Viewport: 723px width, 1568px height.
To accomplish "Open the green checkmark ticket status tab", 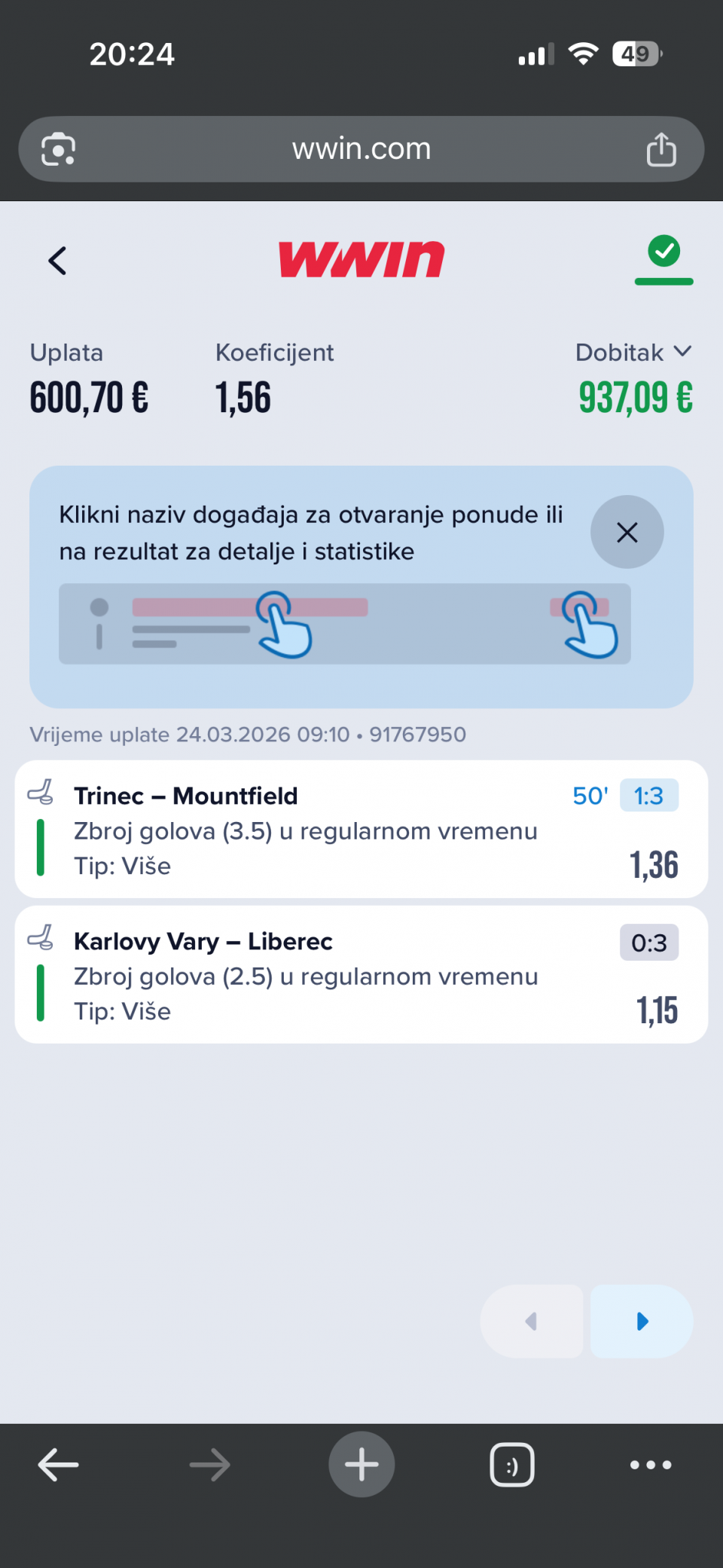I will pos(664,256).
